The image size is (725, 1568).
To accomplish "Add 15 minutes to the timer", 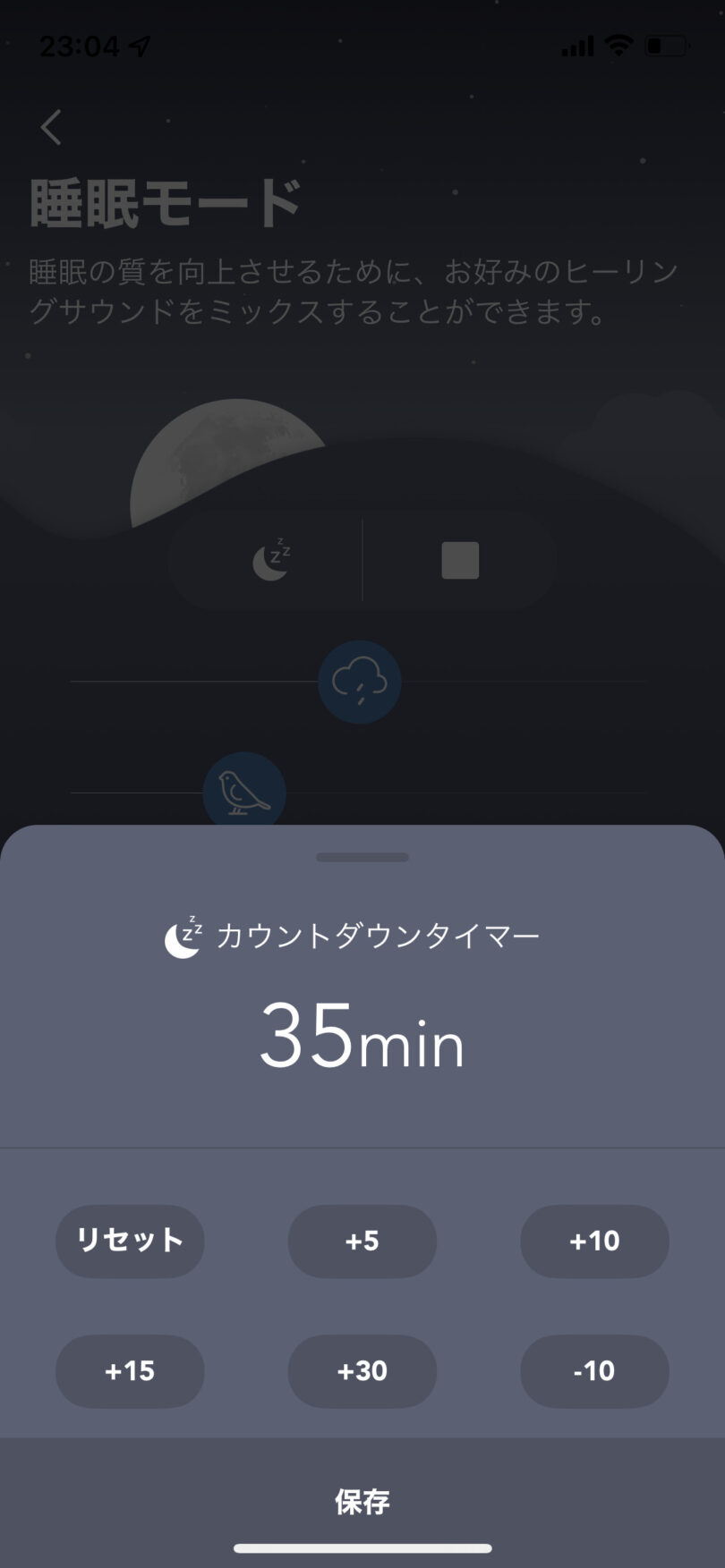I will [130, 1370].
